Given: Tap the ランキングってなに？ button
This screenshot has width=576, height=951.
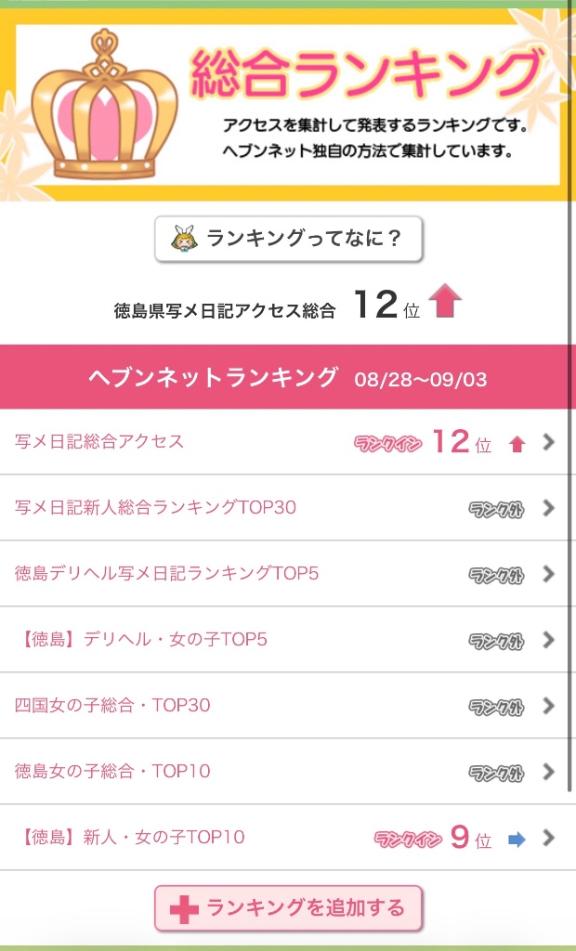Looking at the screenshot, I should click(x=289, y=238).
